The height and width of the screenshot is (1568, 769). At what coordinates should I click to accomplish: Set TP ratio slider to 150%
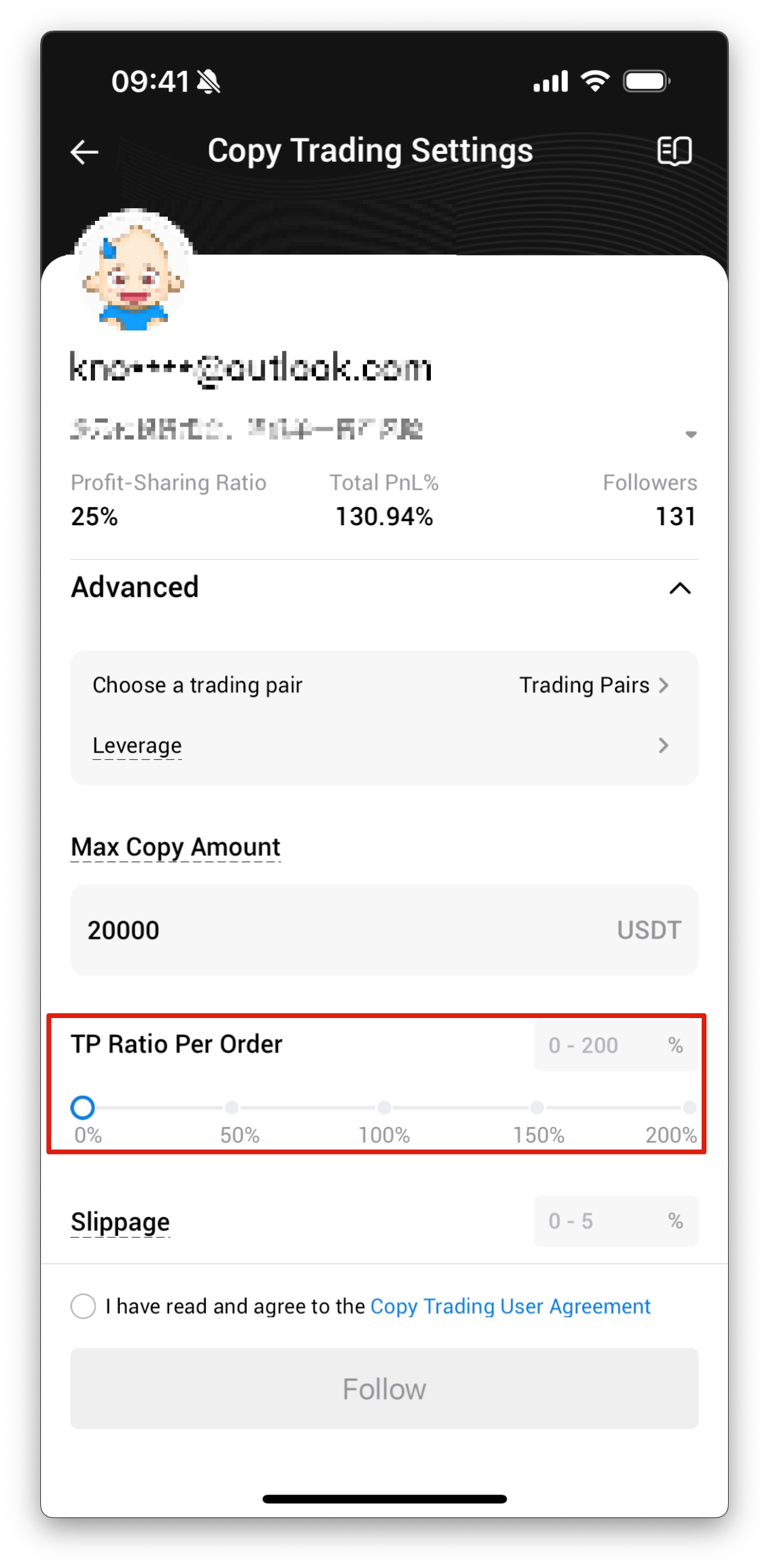click(537, 1108)
